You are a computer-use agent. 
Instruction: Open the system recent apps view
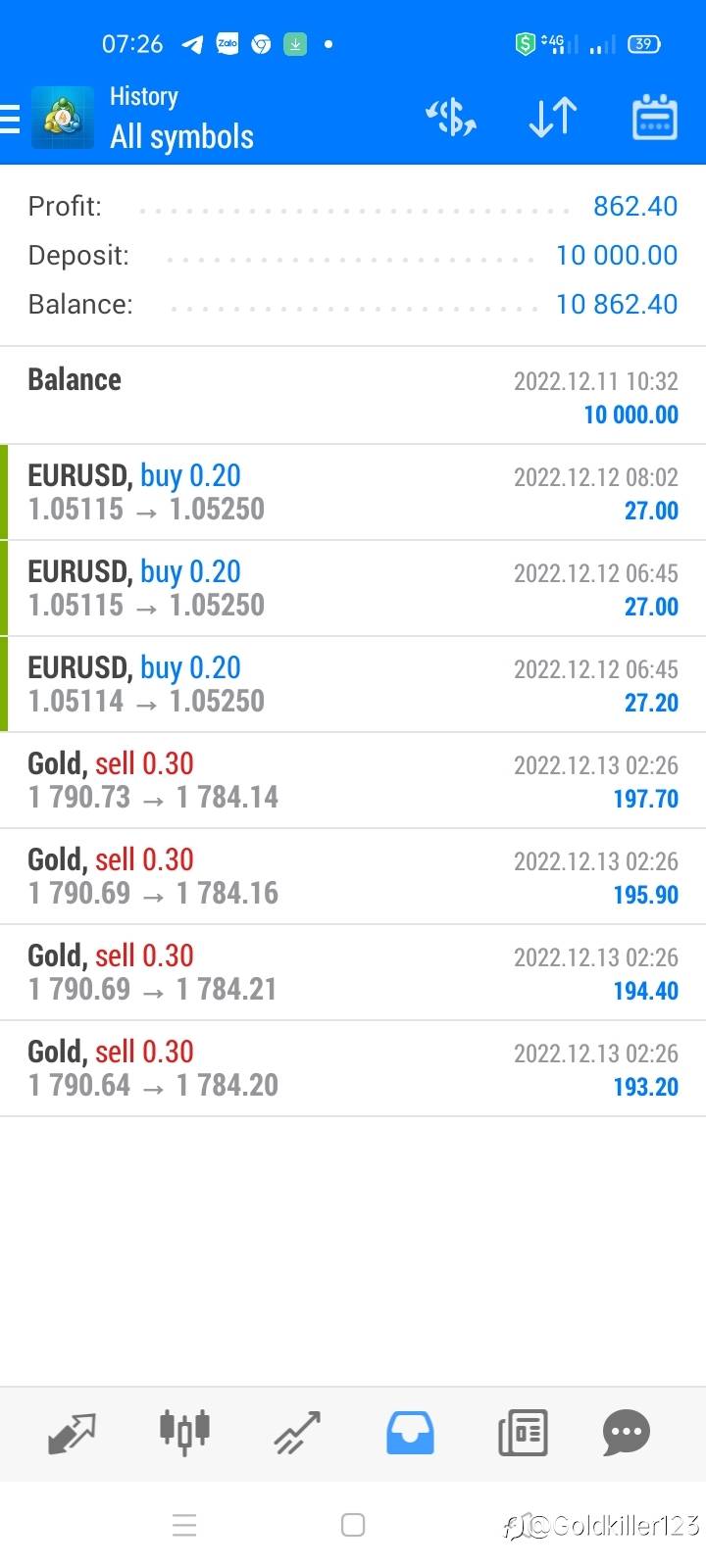(x=184, y=1525)
